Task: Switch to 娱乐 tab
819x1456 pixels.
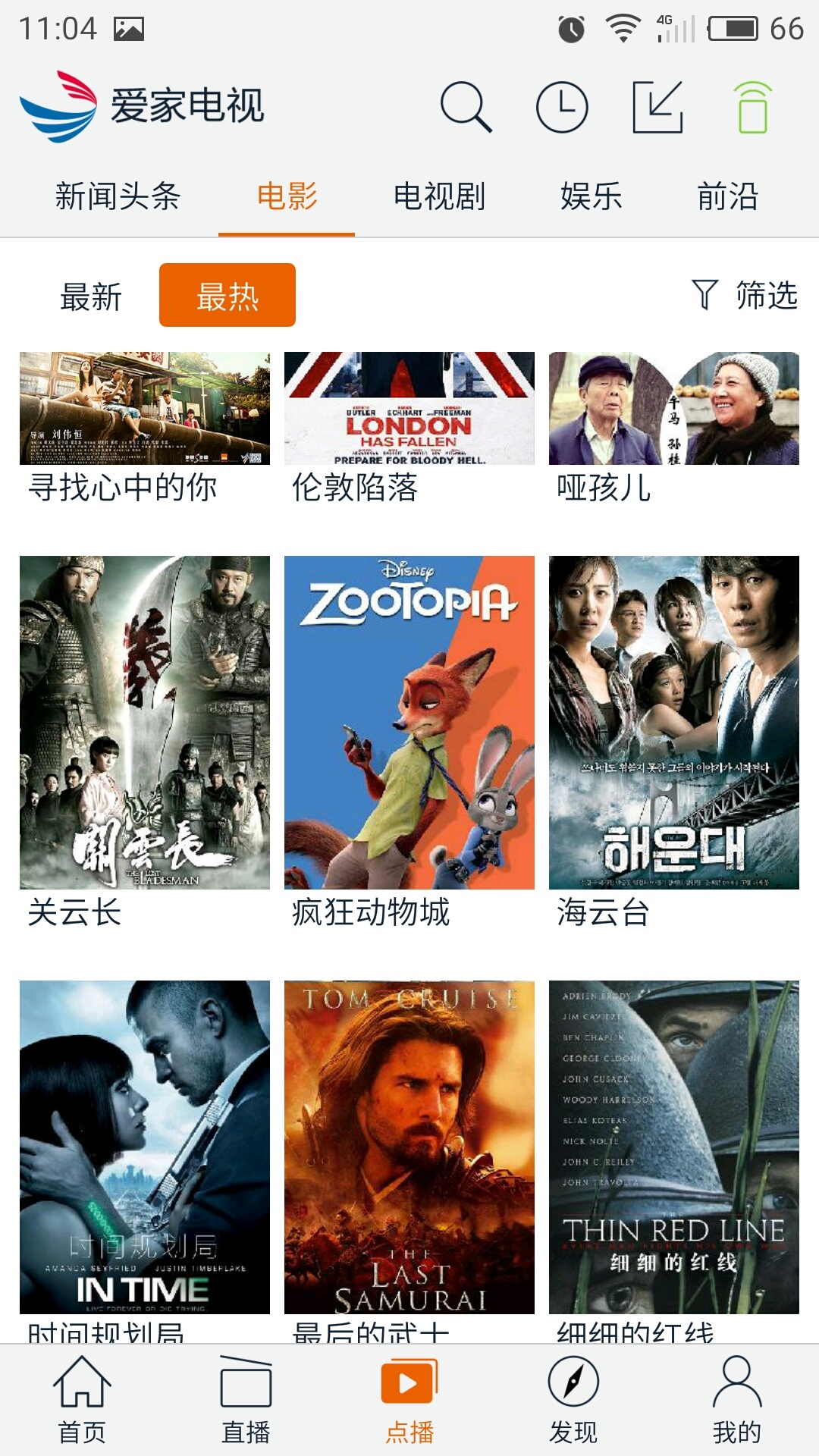Action: 591,196
